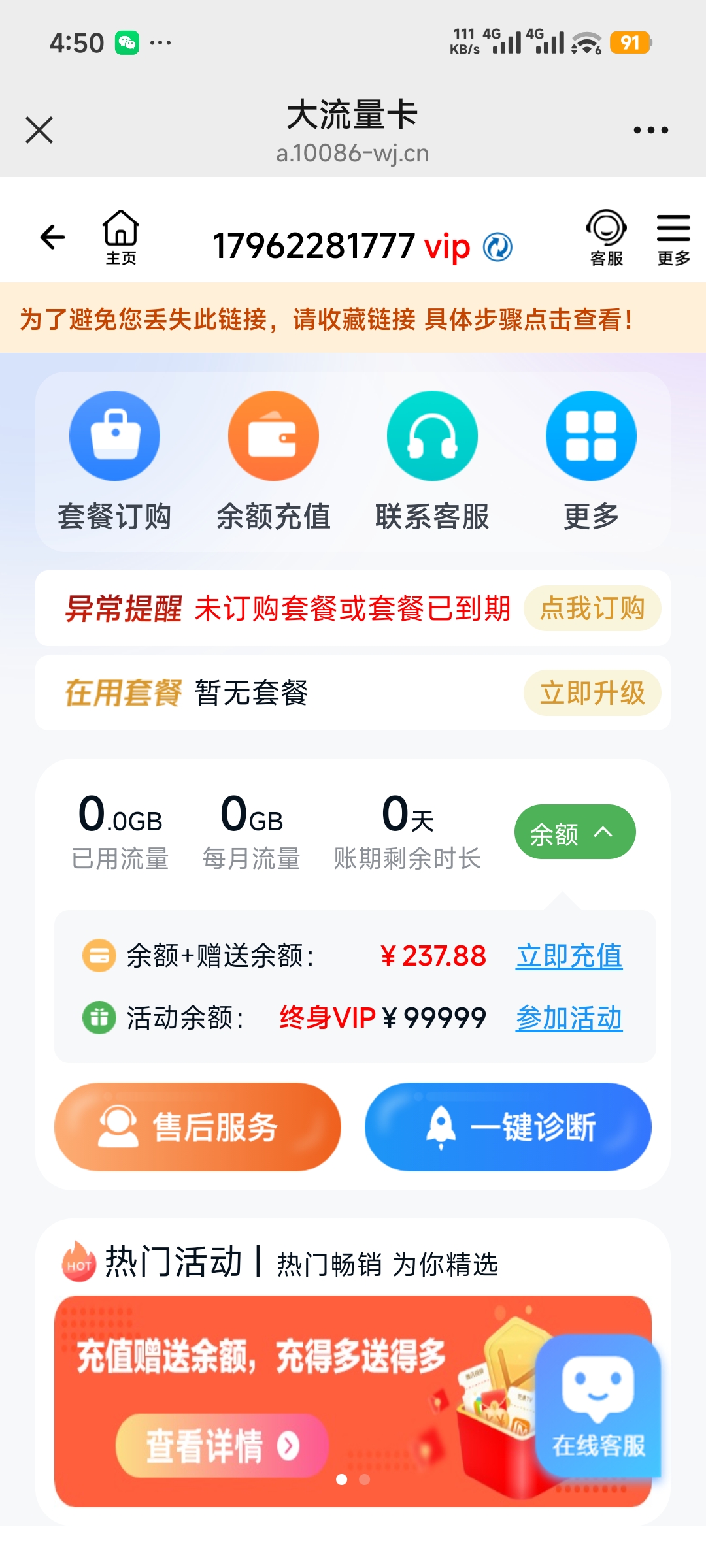Tap 联系客服 shortcut
The height and width of the screenshot is (1568, 706).
432,461
